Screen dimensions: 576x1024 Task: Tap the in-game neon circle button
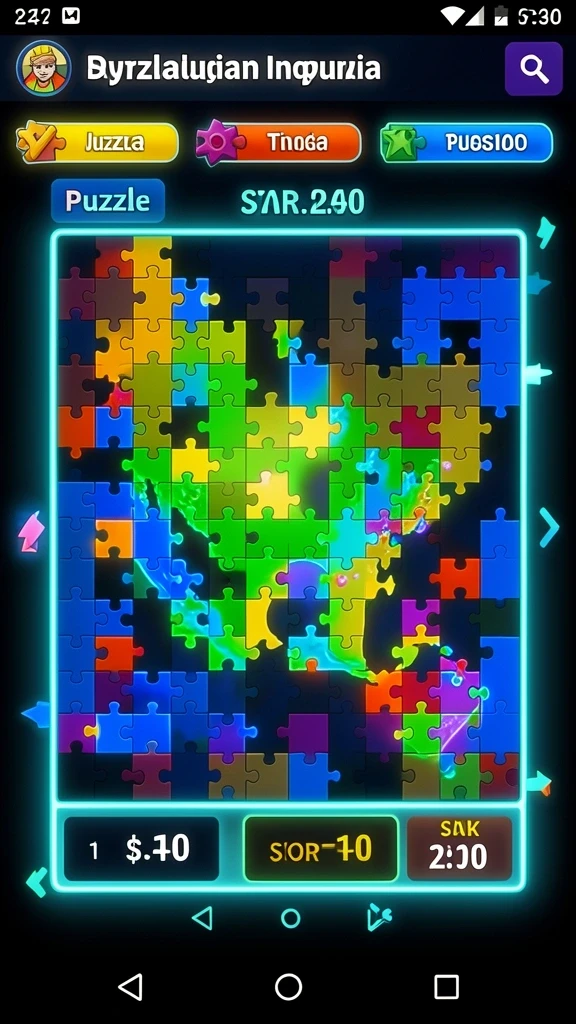290,918
